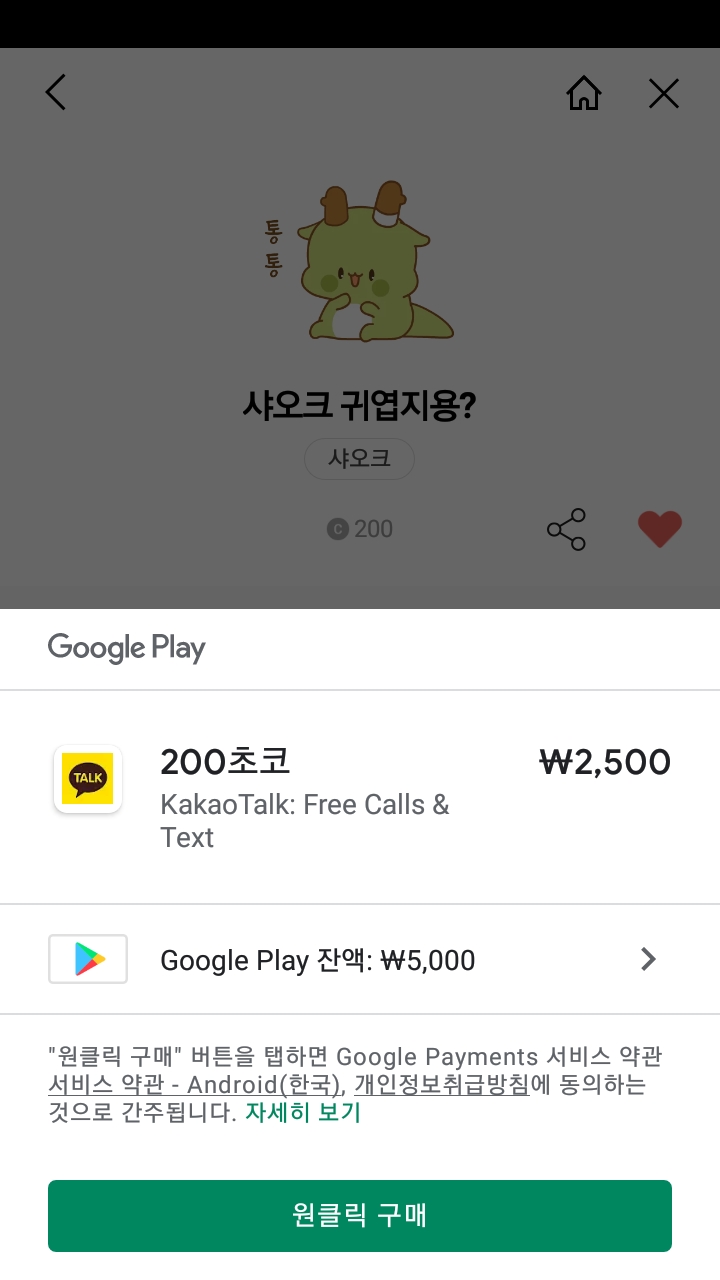Open the 개인정보취급방침 privacy link
Image resolution: width=720 pixels, height=1280 pixels.
tap(441, 1085)
